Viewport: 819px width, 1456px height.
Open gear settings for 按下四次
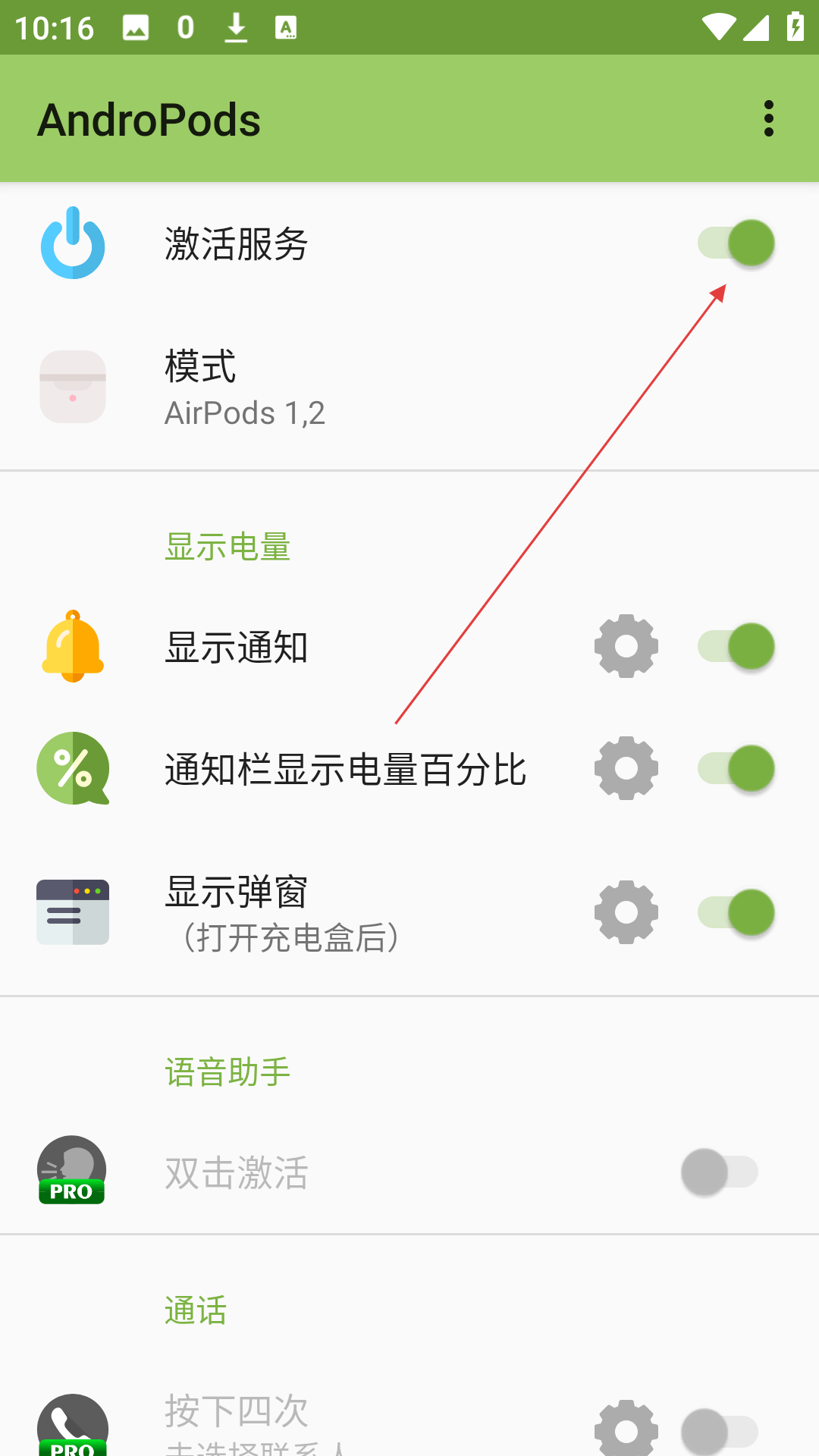(626, 1429)
